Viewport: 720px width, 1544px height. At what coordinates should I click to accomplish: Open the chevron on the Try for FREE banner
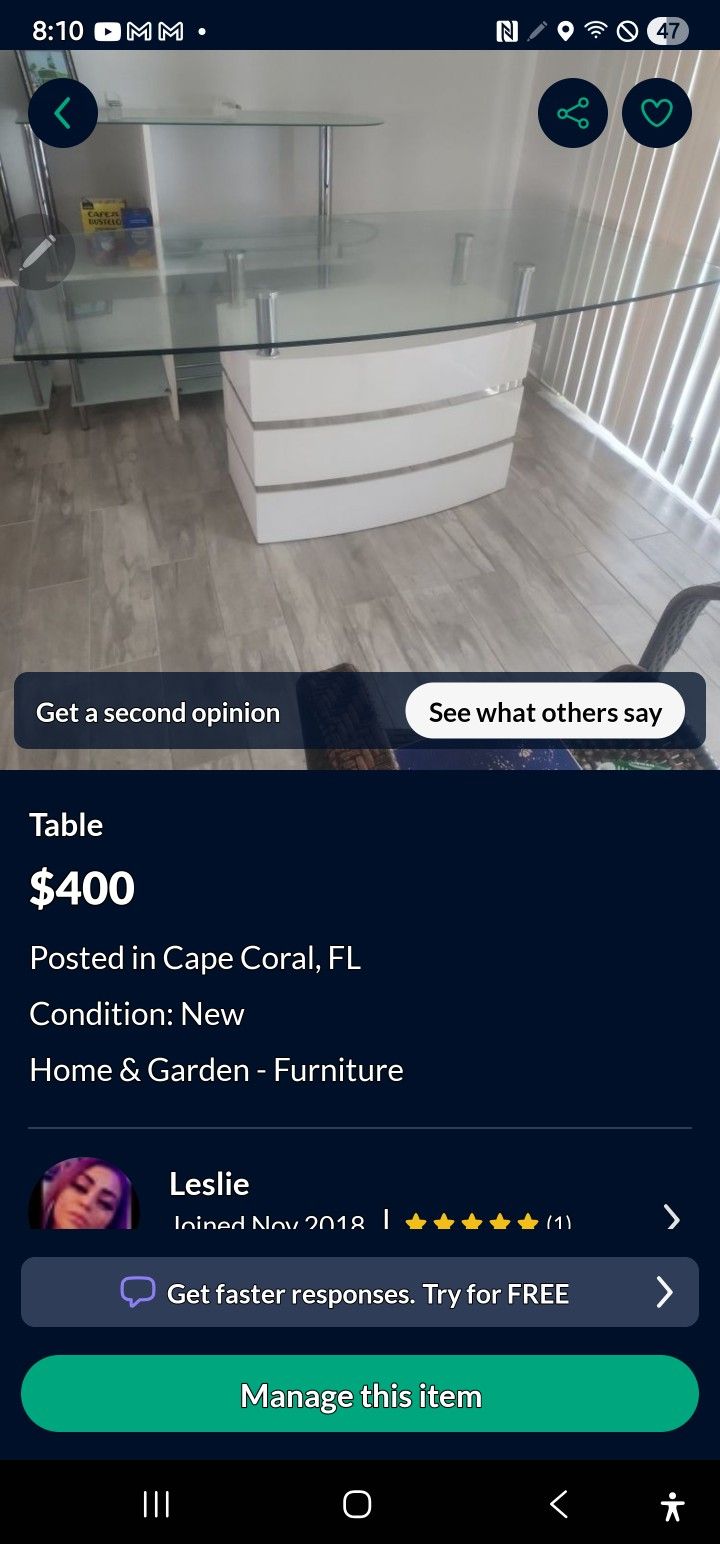(x=664, y=1292)
